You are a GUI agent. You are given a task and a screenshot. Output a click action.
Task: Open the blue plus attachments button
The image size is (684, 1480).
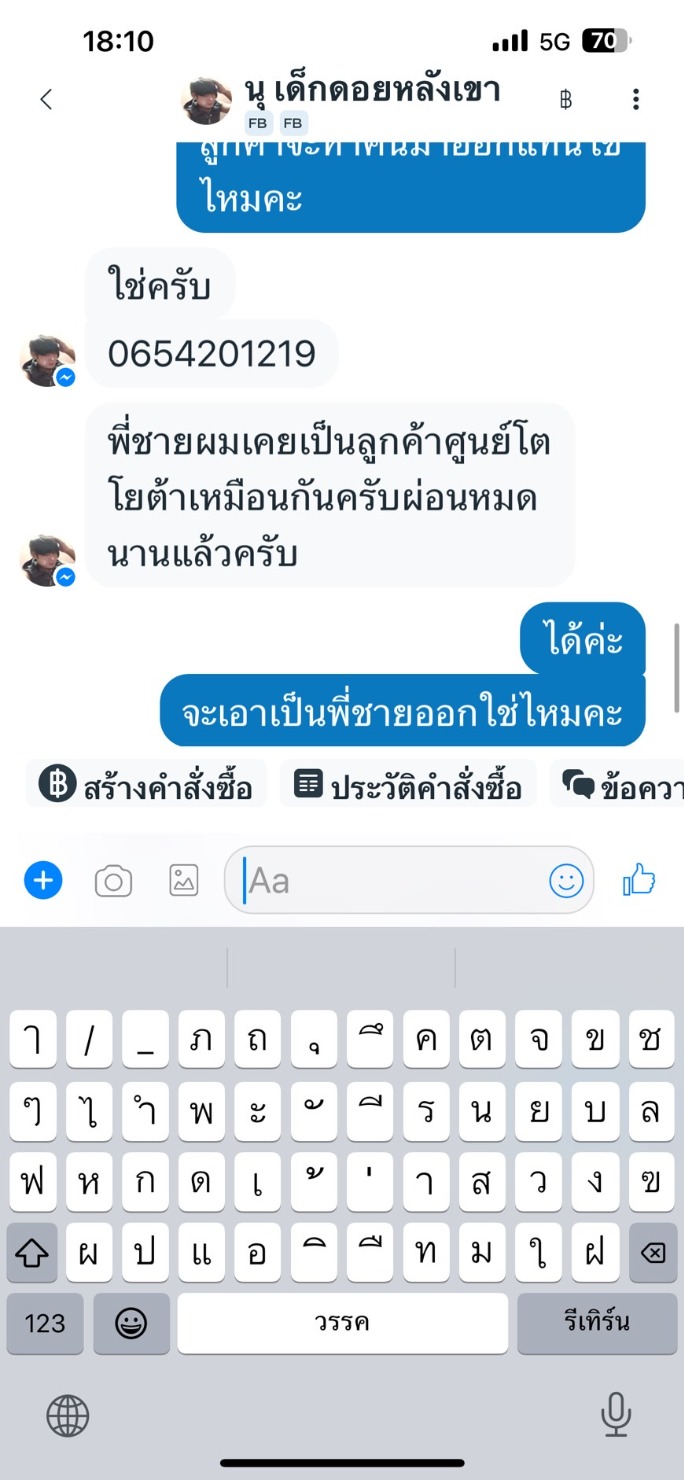coord(43,880)
